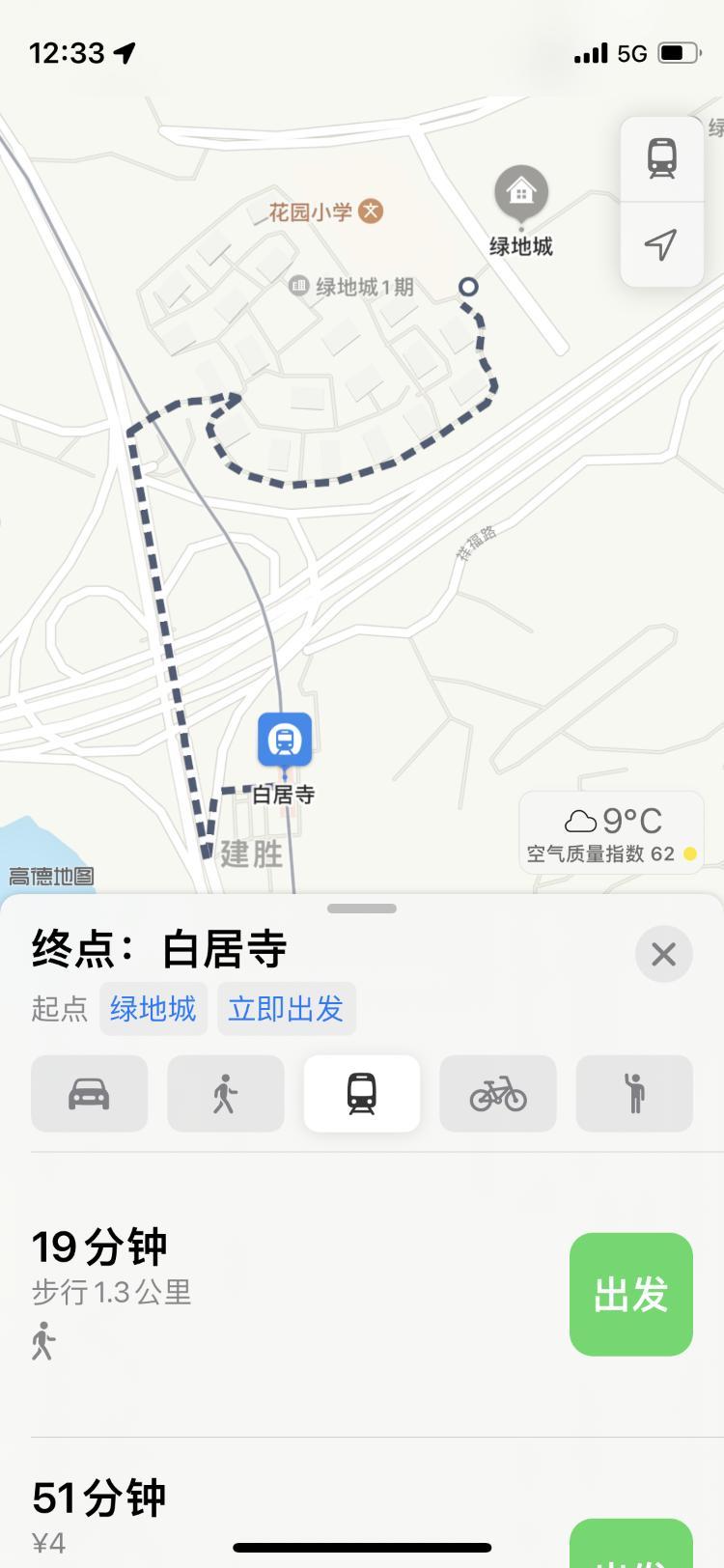The width and height of the screenshot is (724, 1568).
Task: Change the starting point 绿地城
Action: 153,1009
